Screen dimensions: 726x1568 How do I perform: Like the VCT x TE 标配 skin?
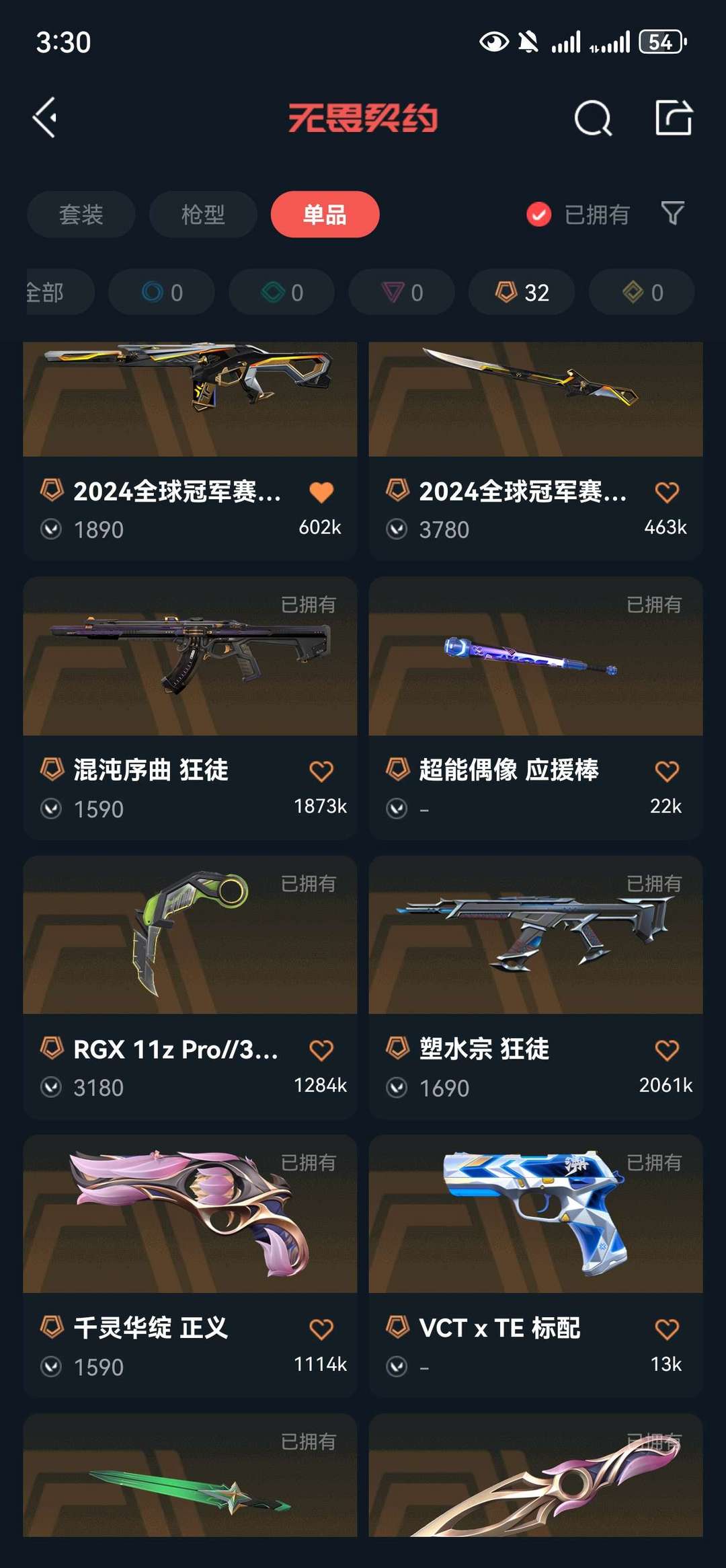[667, 1329]
